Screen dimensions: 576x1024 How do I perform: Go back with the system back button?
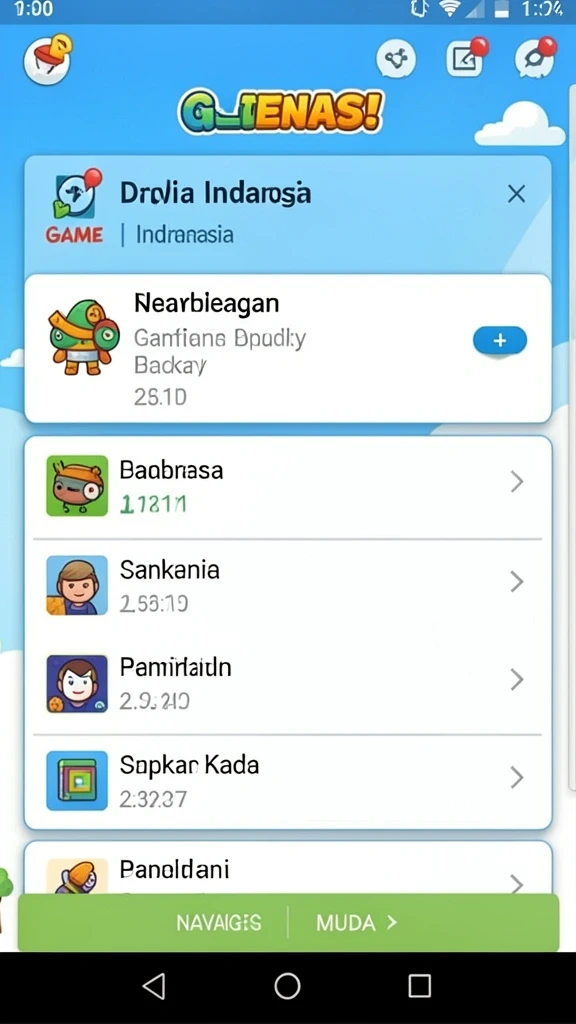(154, 986)
